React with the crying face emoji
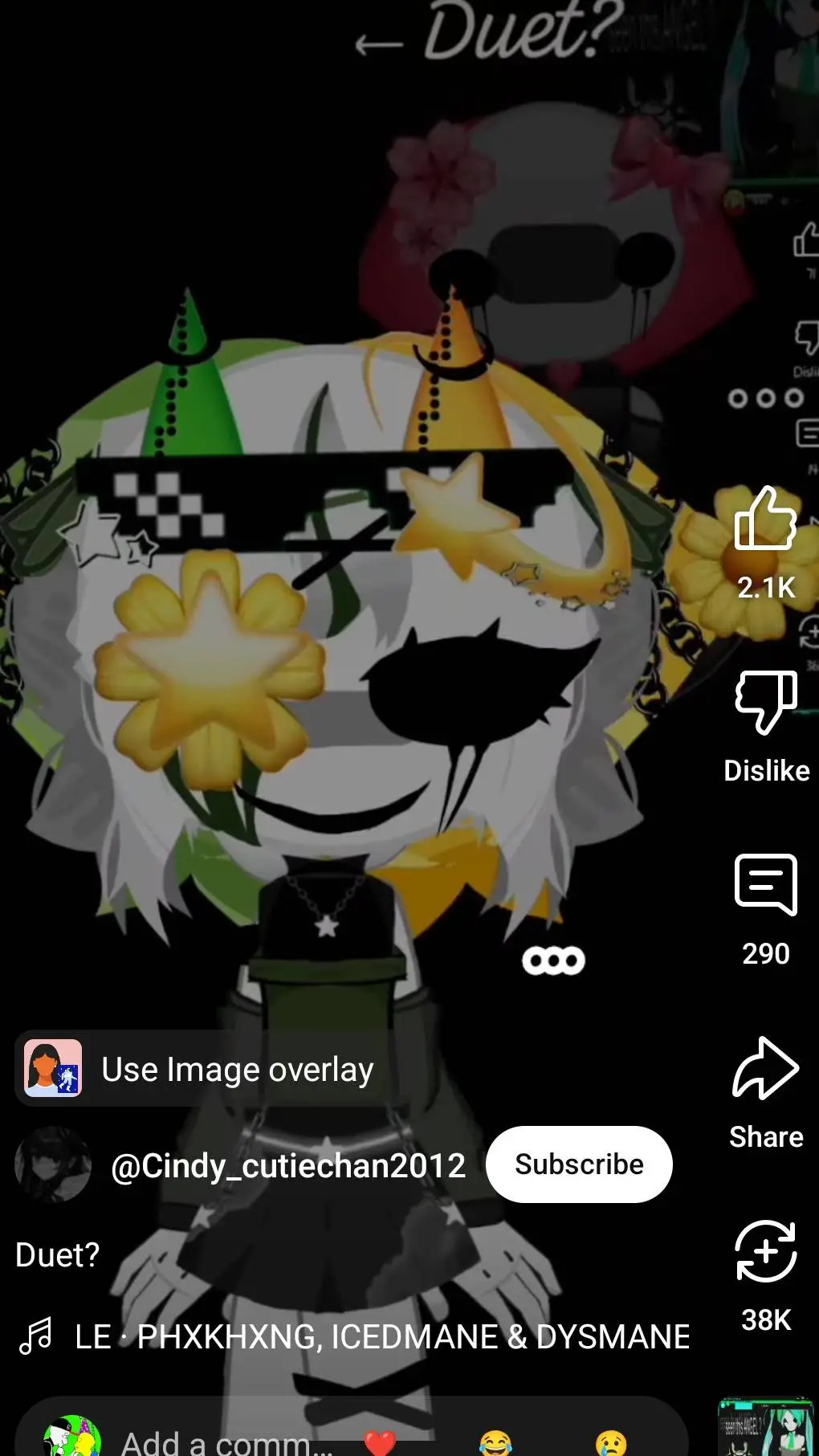This screenshot has height=1456, width=819. 611,1443
